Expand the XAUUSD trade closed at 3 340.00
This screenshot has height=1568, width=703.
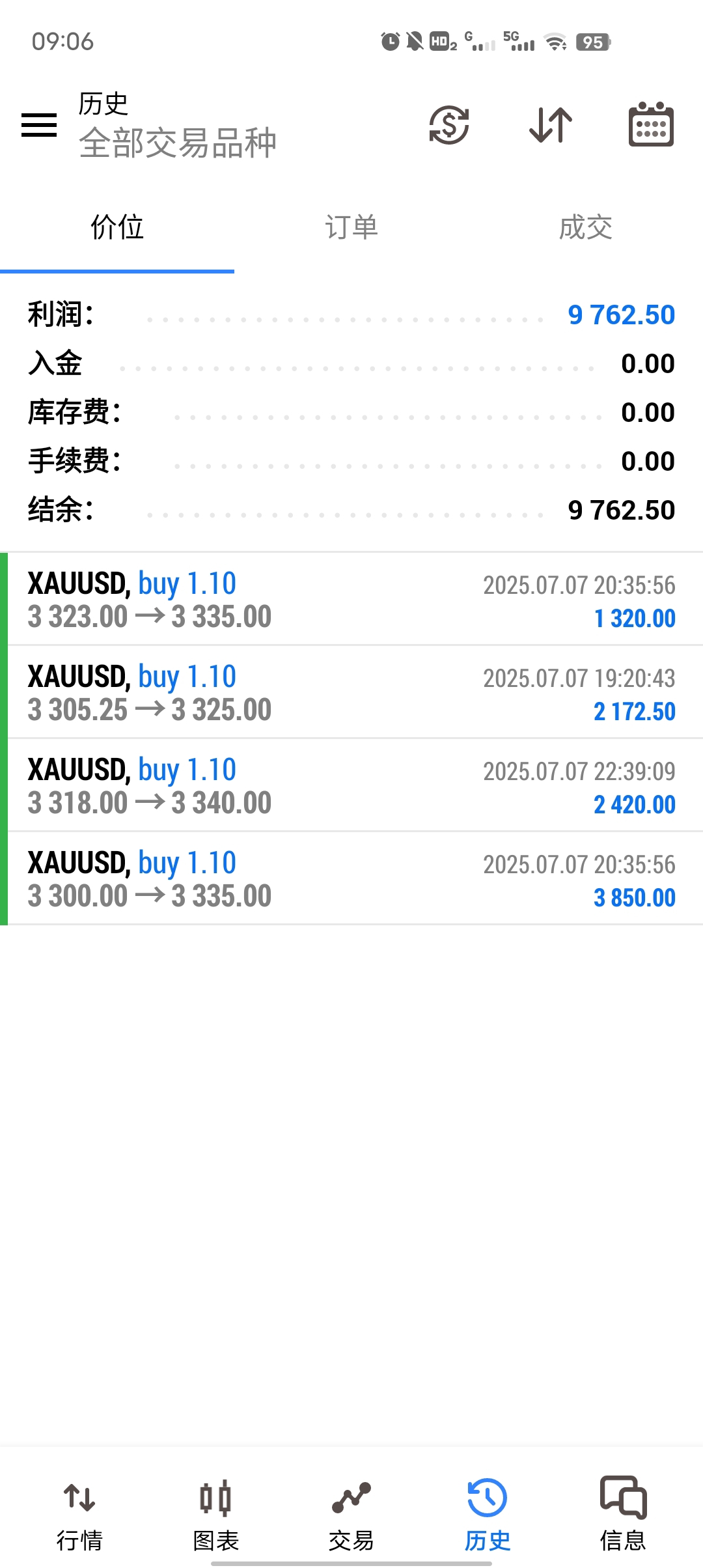351,785
